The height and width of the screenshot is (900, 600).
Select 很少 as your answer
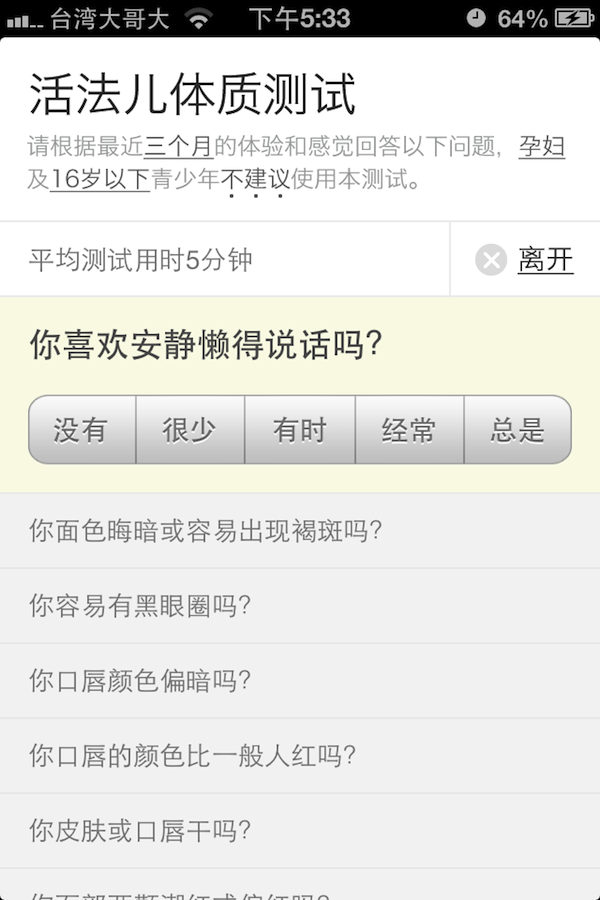(x=190, y=430)
